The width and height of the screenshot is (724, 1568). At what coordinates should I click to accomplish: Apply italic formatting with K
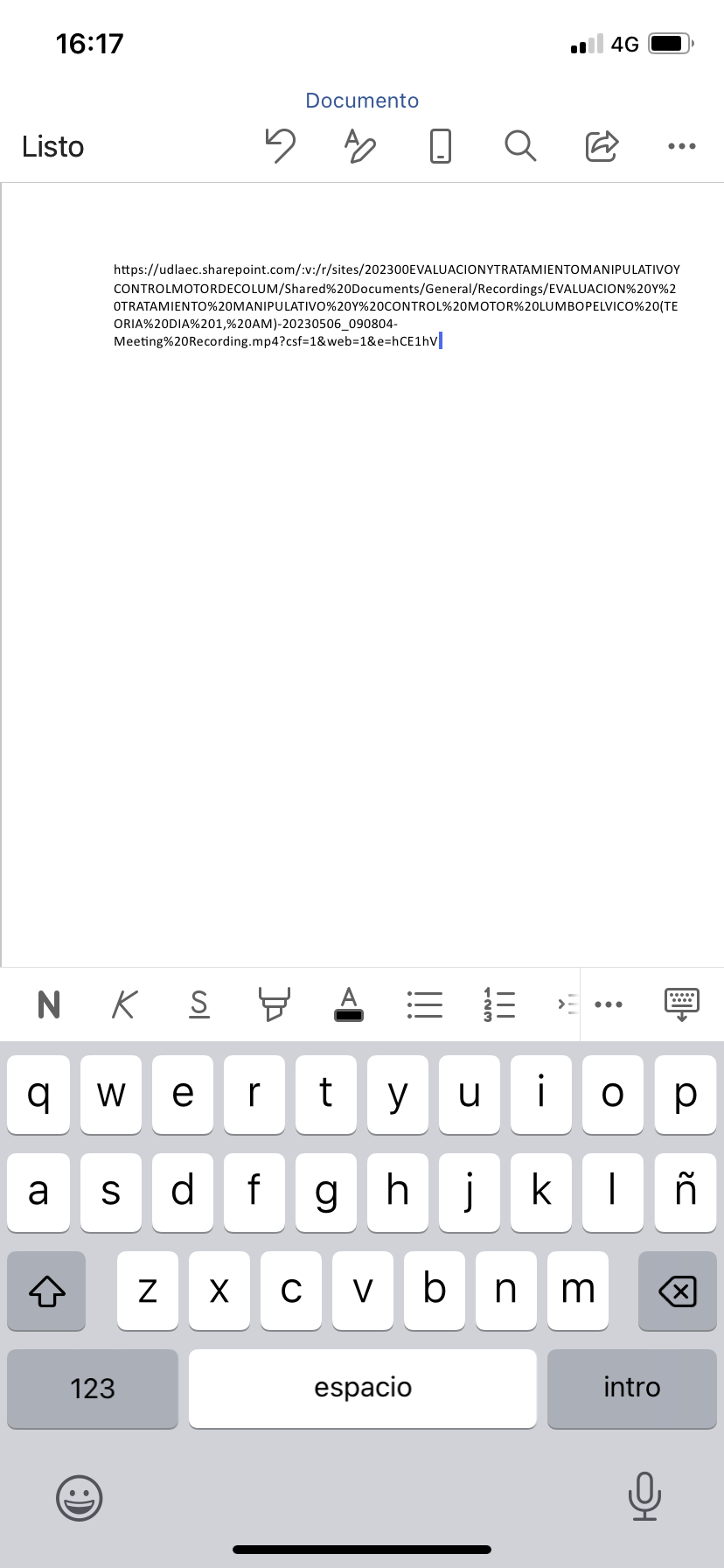point(124,1004)
